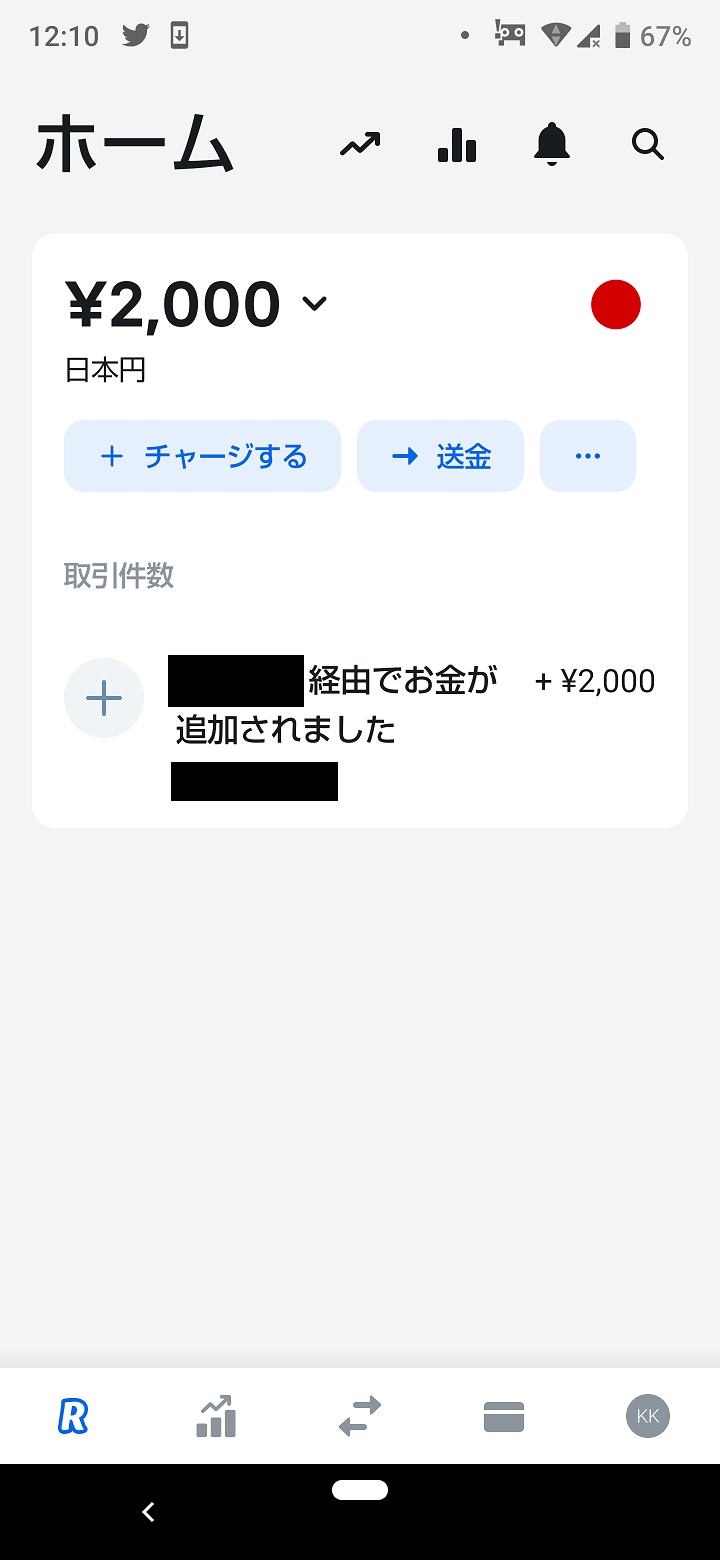Switch to the cards tab
Image resolution: width=720 pixels, height=1560 pixels.
coord(504,1417)
